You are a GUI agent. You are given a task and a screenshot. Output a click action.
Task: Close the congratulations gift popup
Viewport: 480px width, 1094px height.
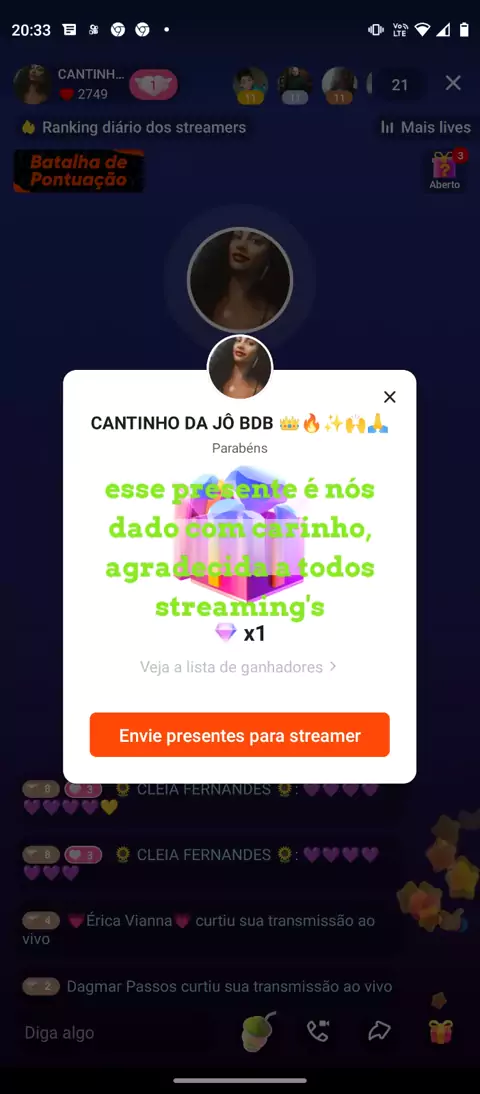pyautogui.click(x=389, y=397)
